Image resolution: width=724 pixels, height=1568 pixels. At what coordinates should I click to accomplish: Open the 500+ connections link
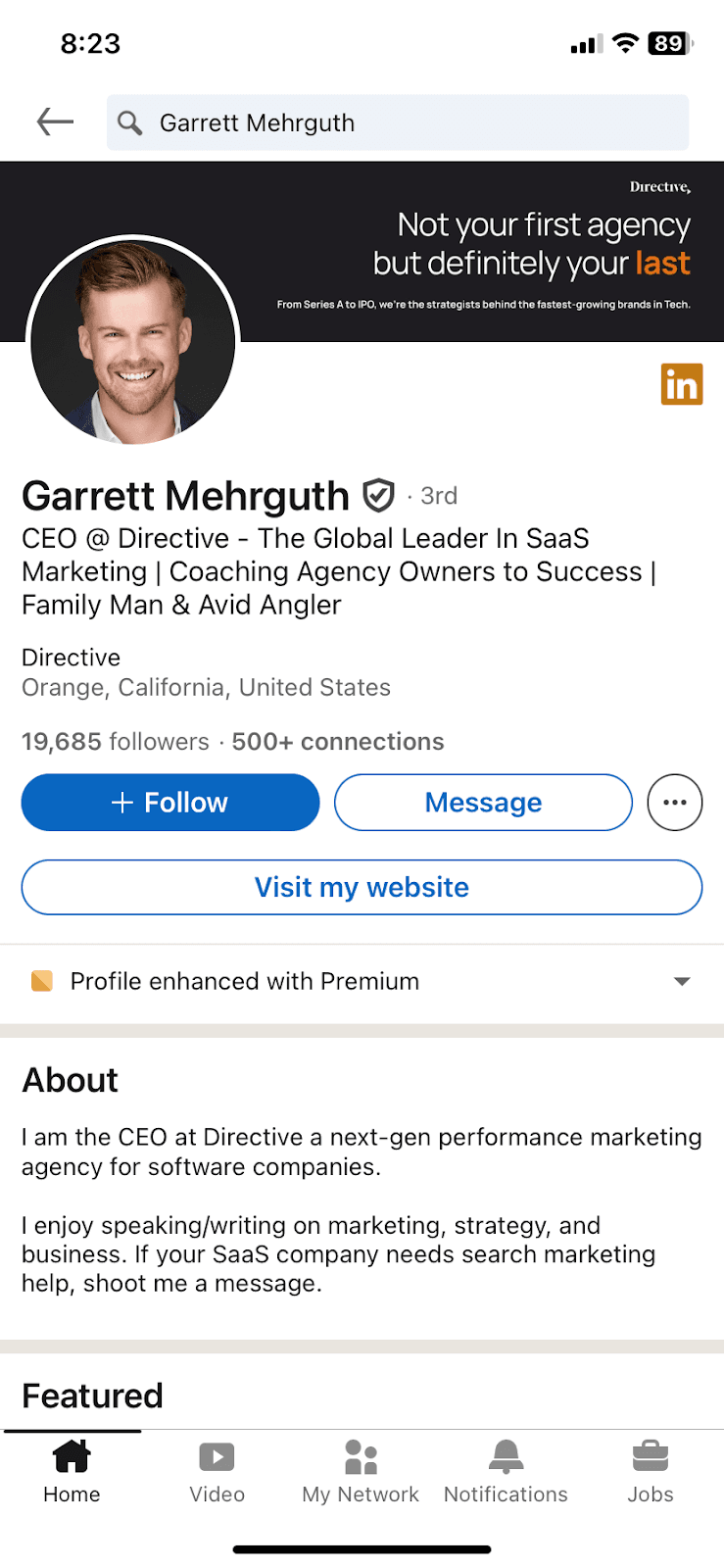click(x=337, y=741)
